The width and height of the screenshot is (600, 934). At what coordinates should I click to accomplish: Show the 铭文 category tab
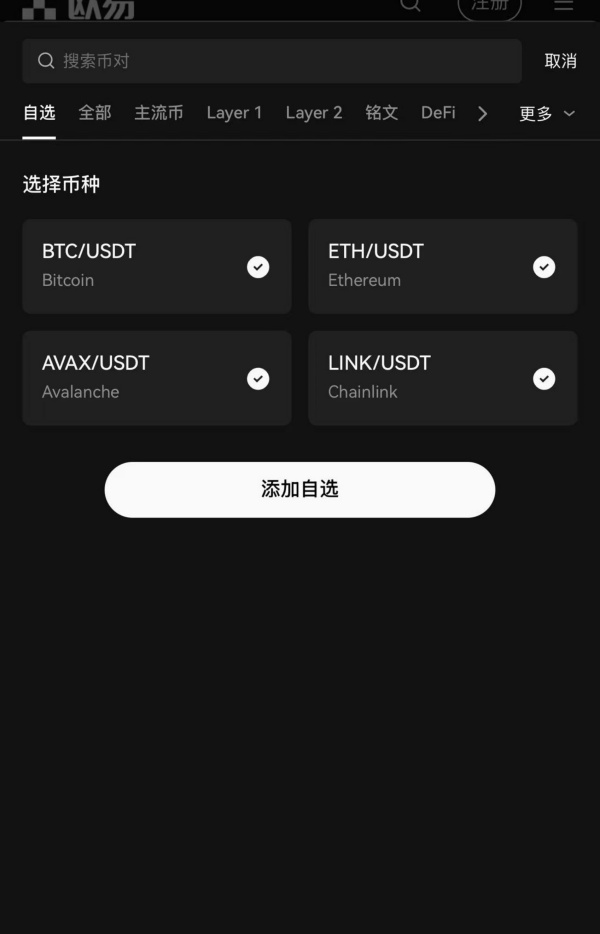pyautogui.click(x=382, y=113)
